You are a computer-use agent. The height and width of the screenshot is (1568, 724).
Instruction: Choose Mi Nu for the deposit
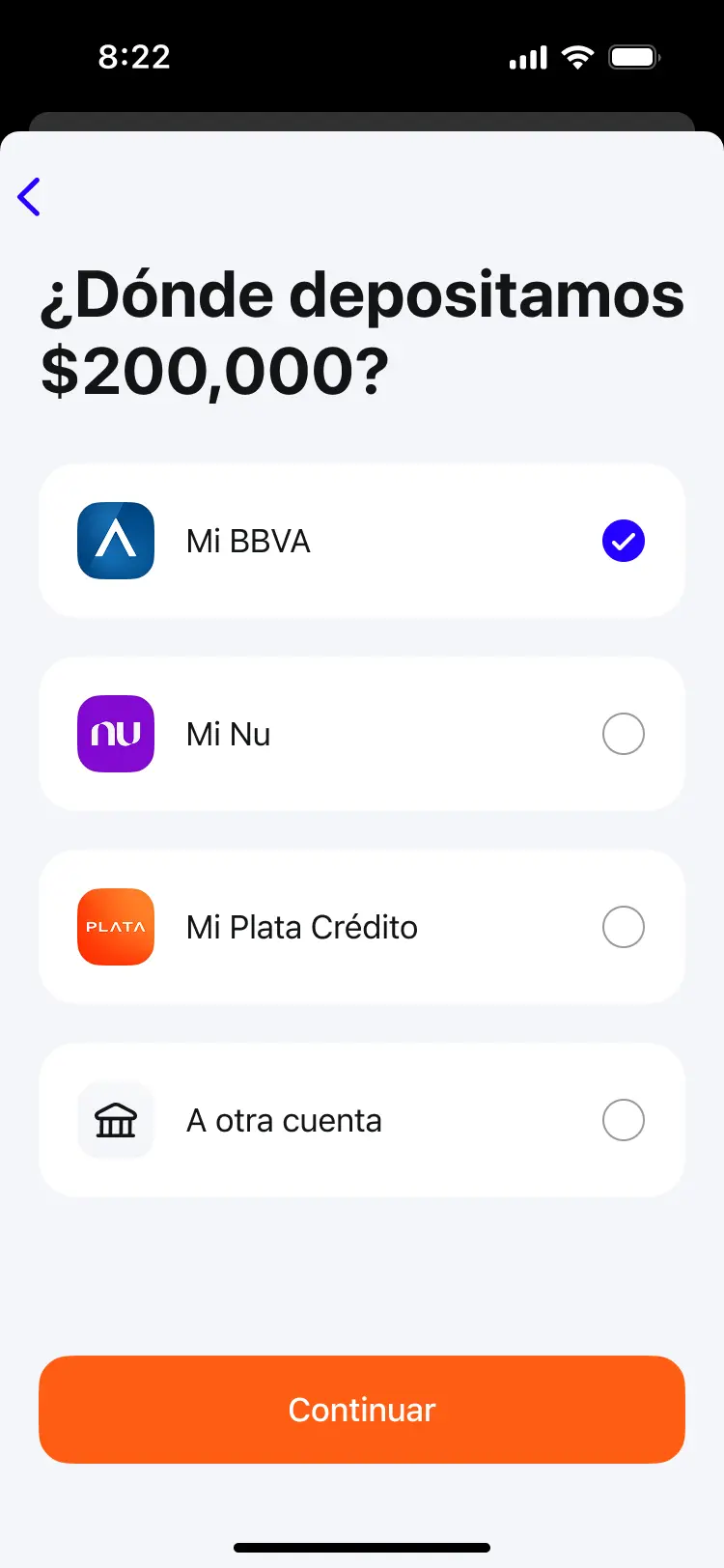pyautogui.click(x=362, y=734)
